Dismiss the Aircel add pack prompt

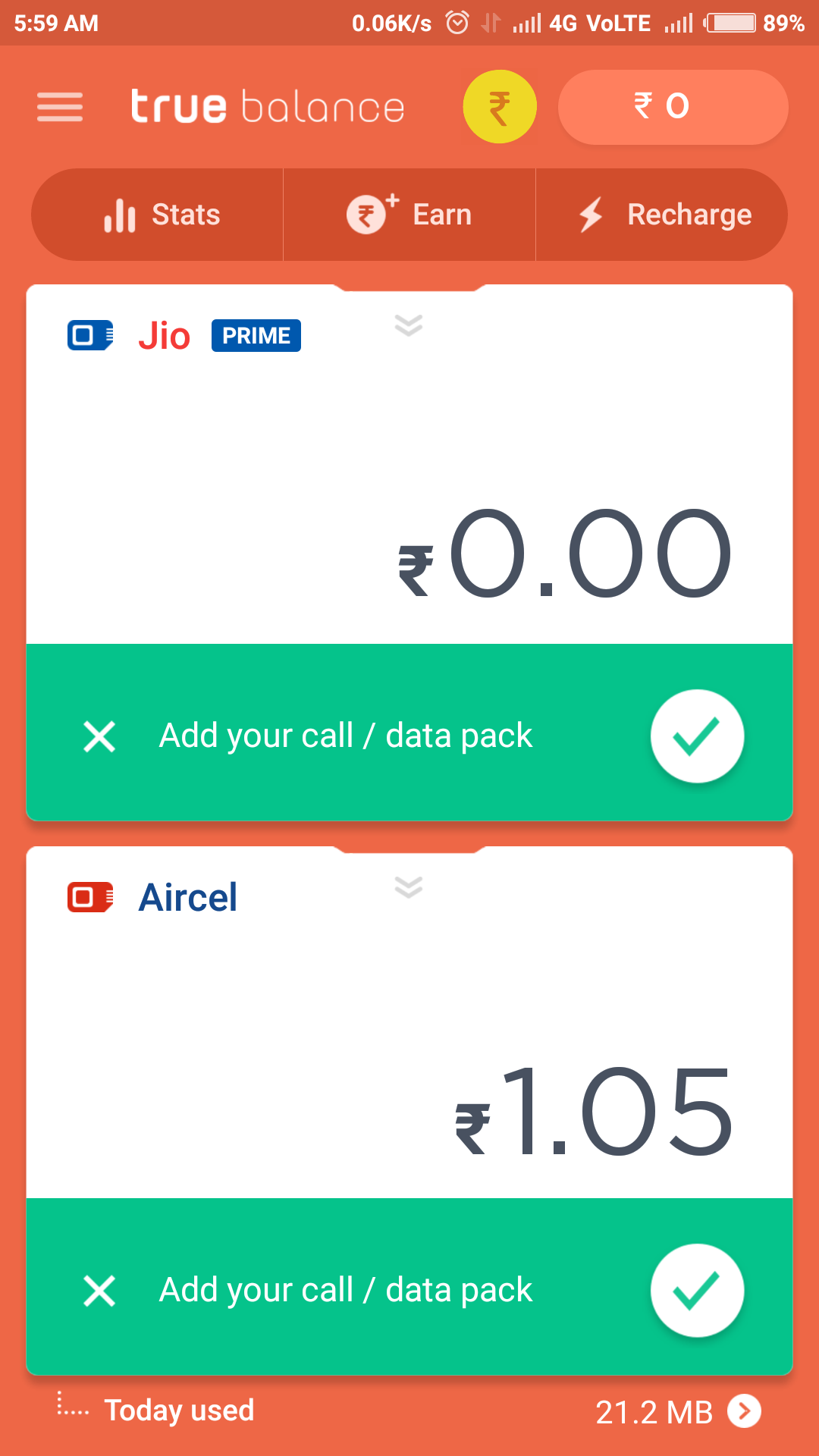pyautogui.click(x=99, y=1291)
